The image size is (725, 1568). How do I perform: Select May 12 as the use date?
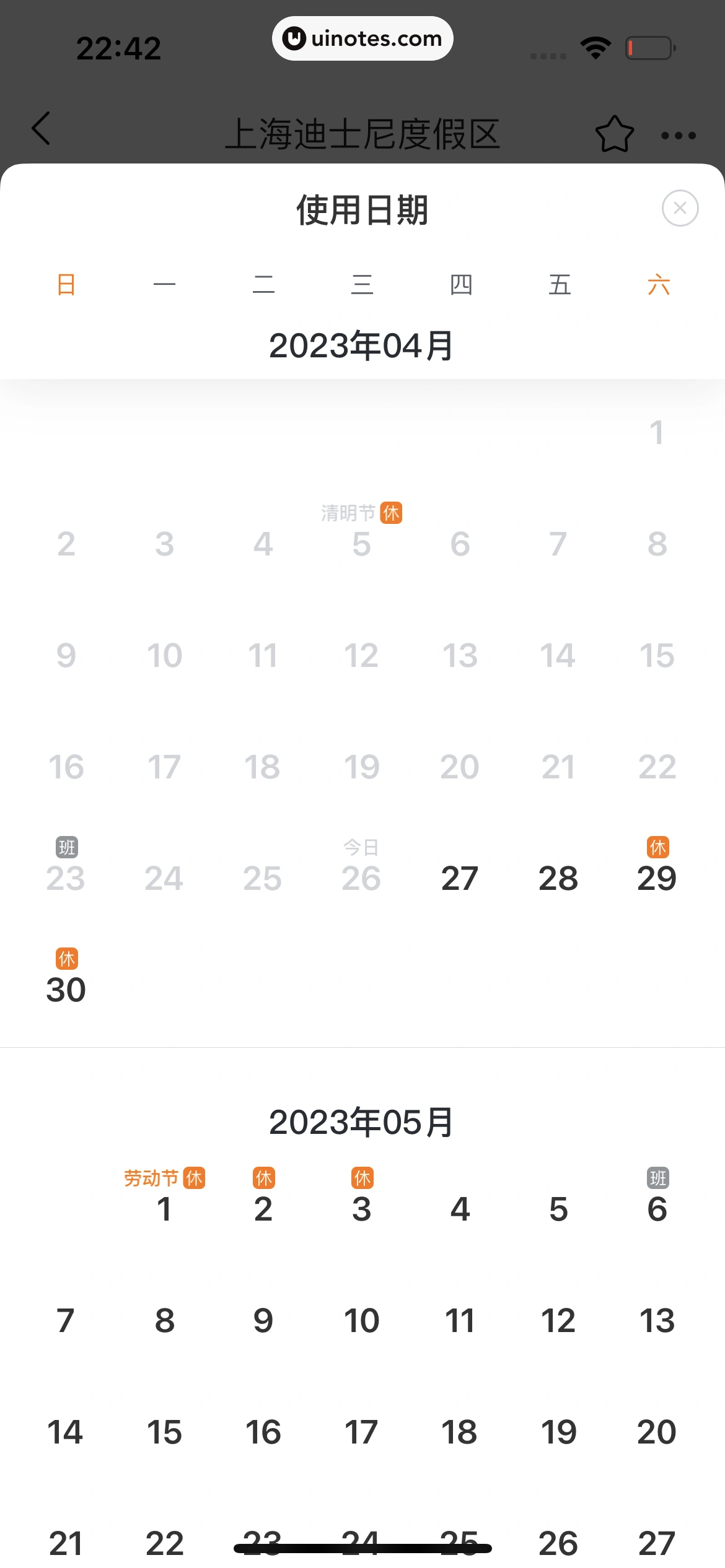click(558, 1320)
